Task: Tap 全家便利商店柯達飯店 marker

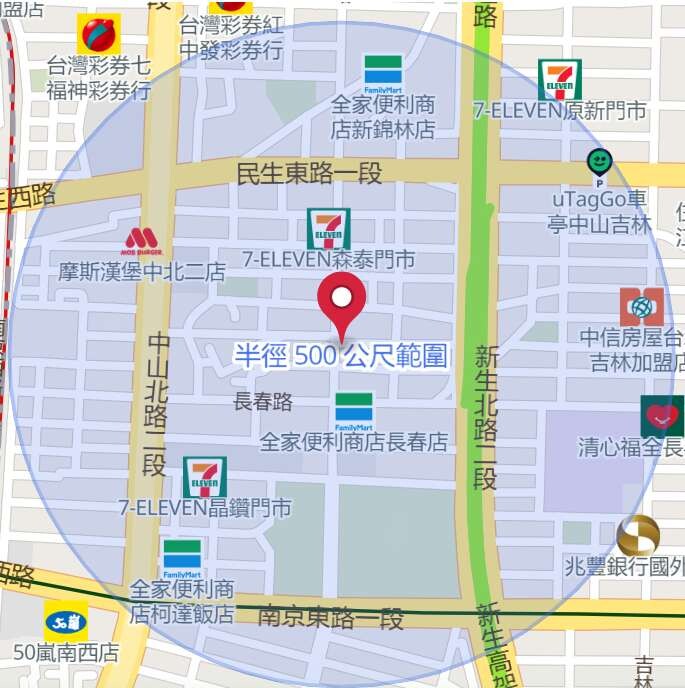Action: click(182, 559)
